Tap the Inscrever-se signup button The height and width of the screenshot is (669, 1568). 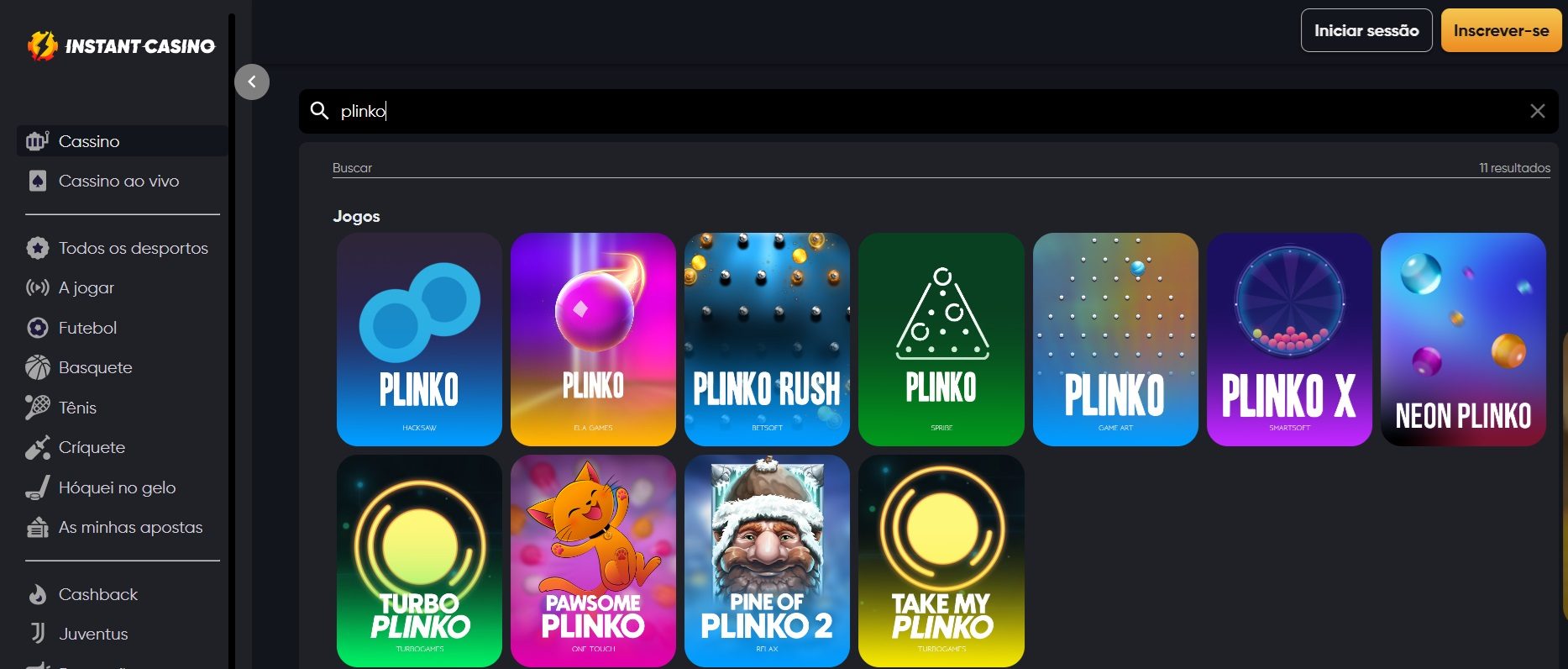1500,31
